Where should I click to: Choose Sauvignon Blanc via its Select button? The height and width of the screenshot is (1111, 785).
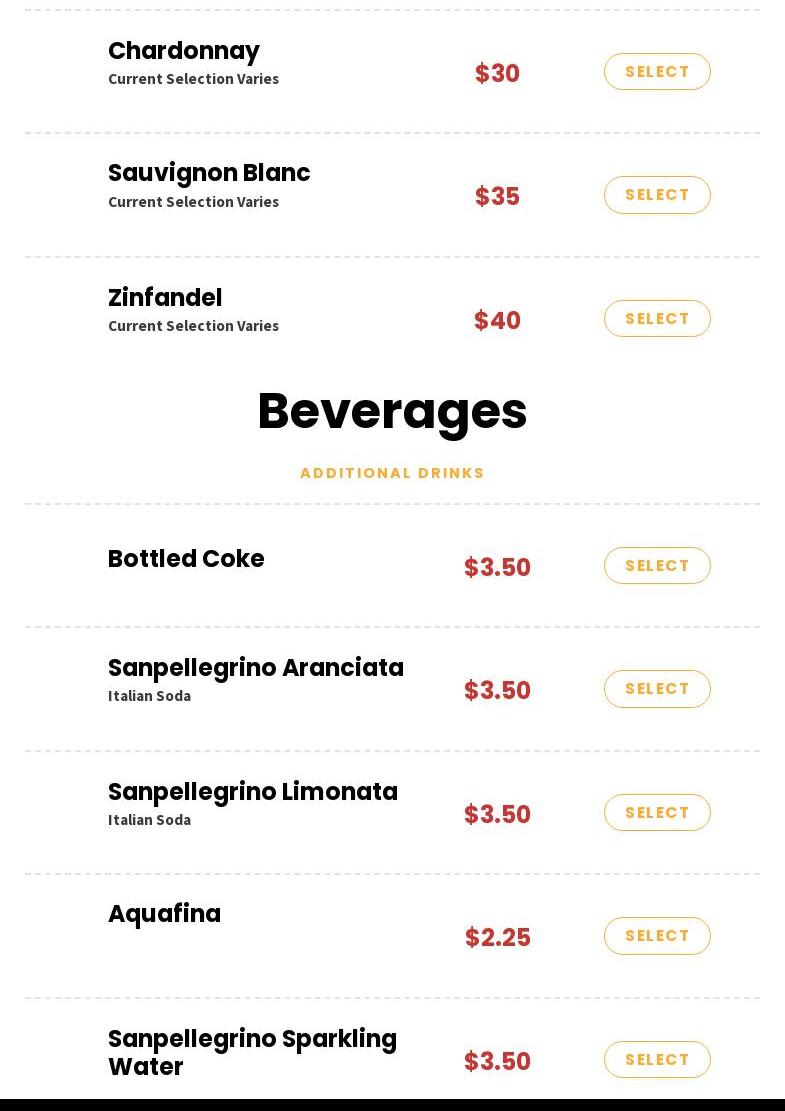pyautogui.click(x=657, y=195)
